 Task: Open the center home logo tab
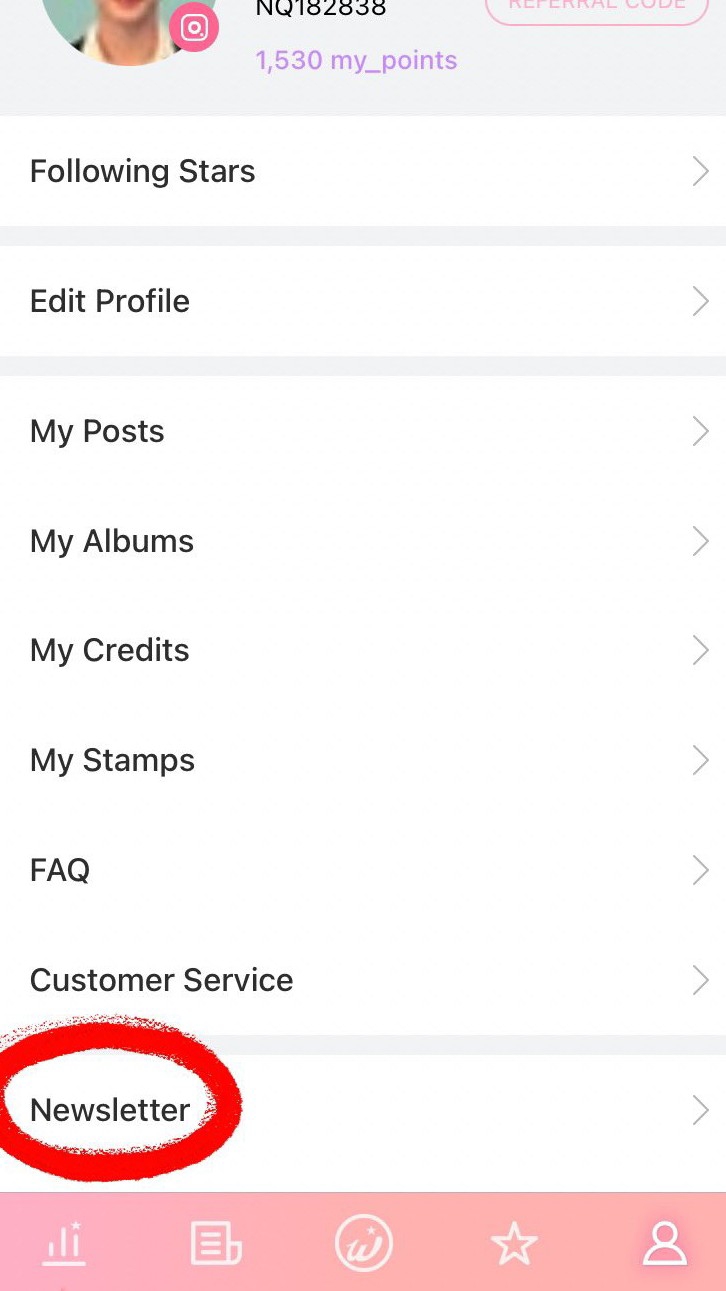pyautogui.click(x=363, y=1244)
